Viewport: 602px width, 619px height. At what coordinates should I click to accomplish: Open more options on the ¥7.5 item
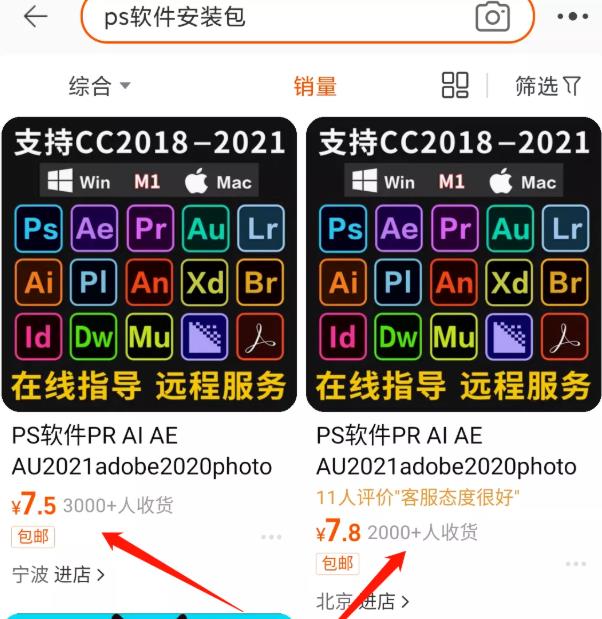point(271,537)
